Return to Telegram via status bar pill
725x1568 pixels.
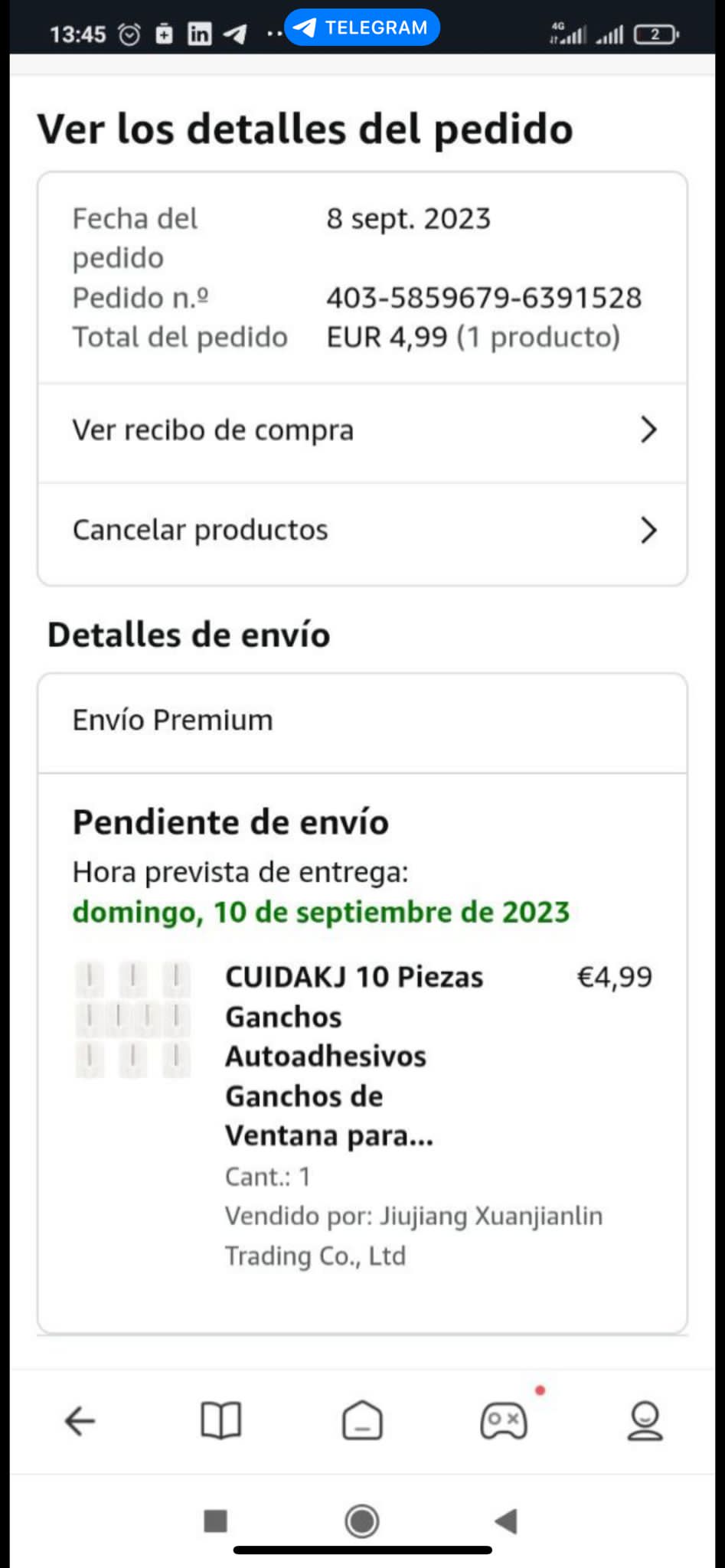point(362,28)
